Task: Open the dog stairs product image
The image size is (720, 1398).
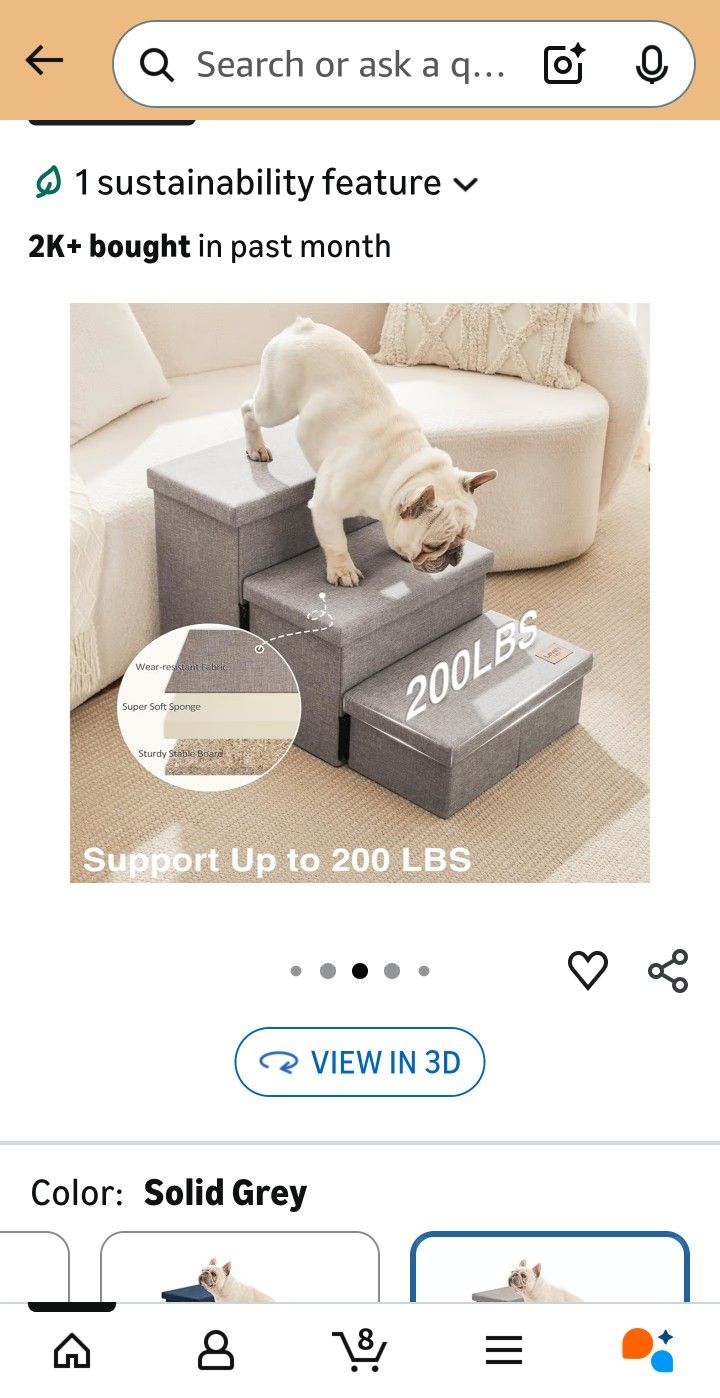Action: [x=360, y=592]
